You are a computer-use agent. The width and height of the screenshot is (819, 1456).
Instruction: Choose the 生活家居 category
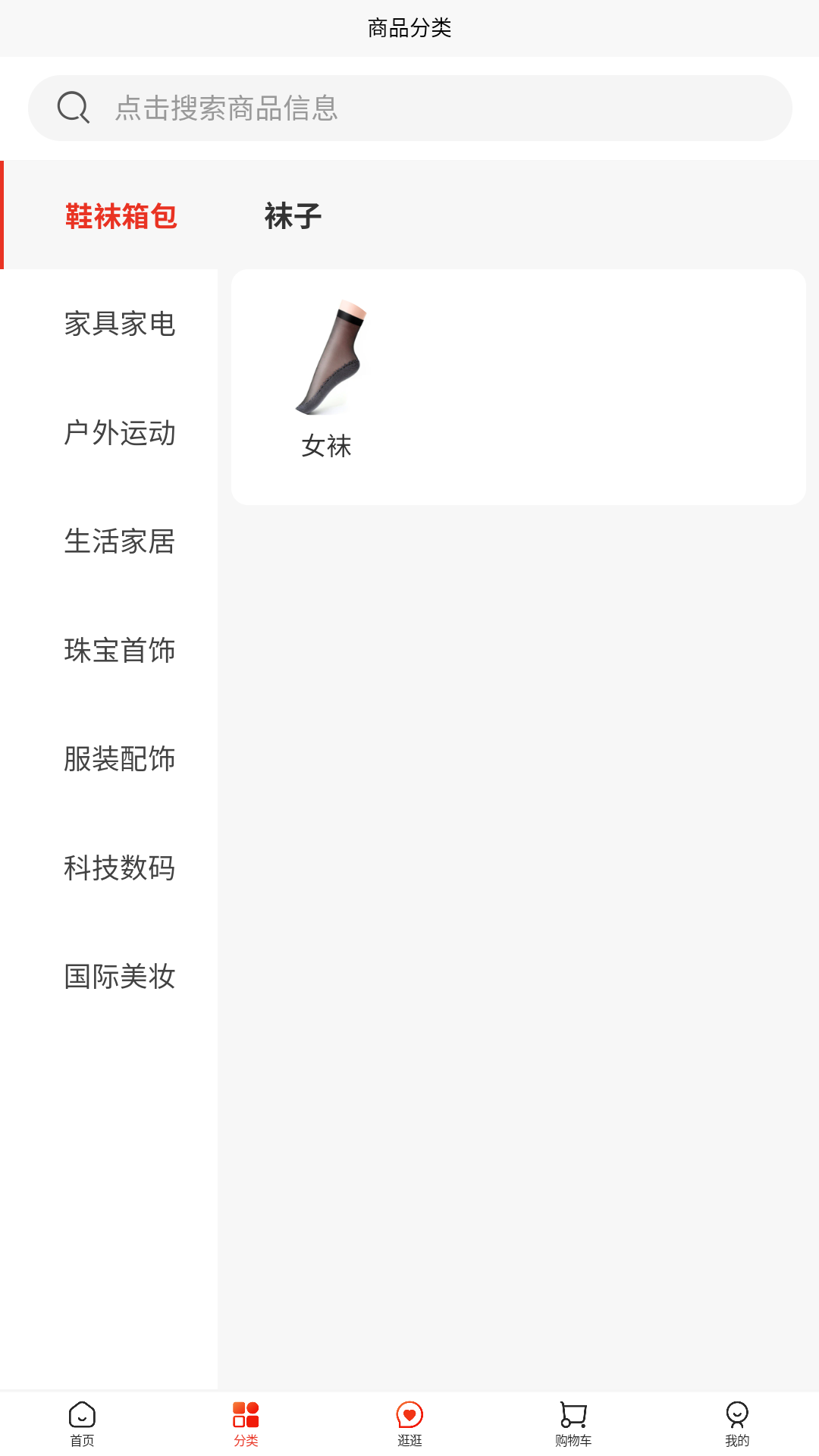tap(120, 541)
